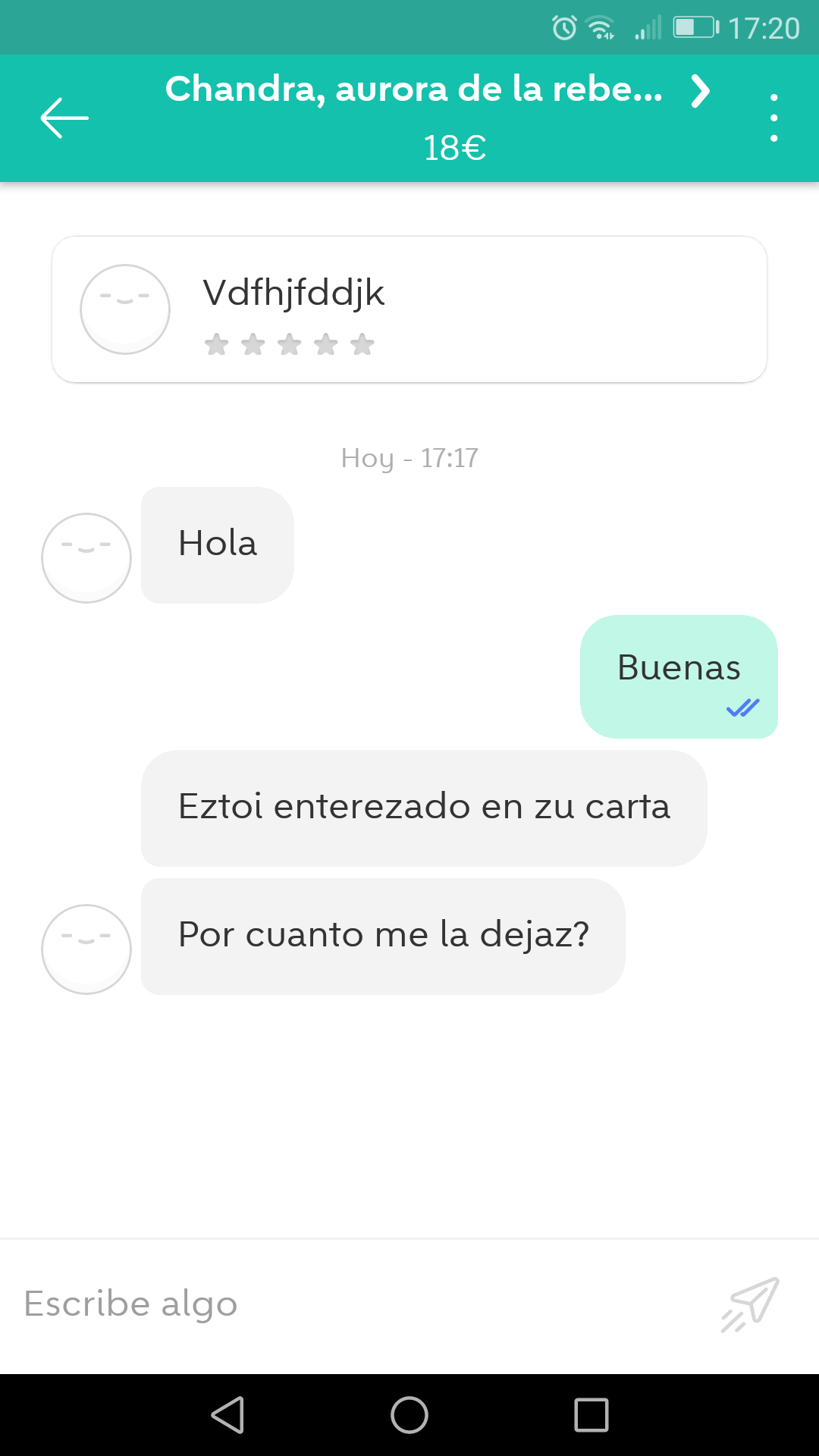Send message with paper plane icon
The width and height of the screenshot is (819, 1456).
click(750, 1304)
